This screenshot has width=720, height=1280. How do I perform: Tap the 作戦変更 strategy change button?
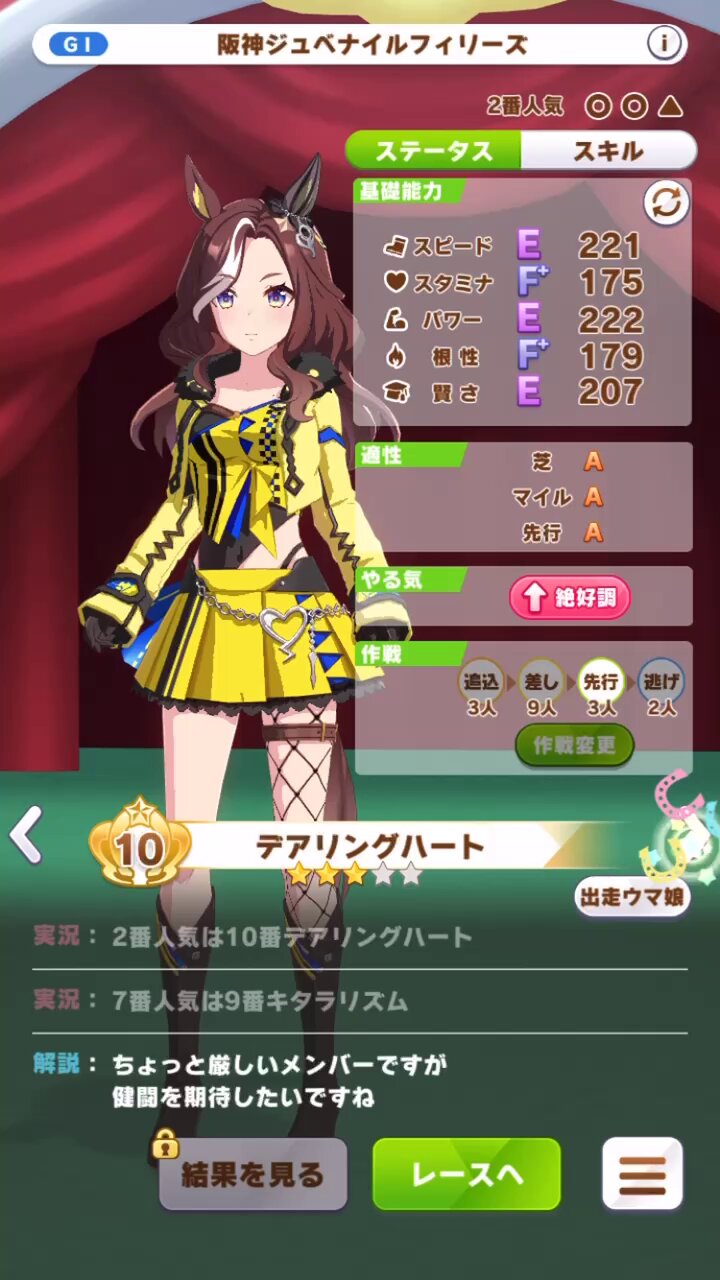click(574, 745)
